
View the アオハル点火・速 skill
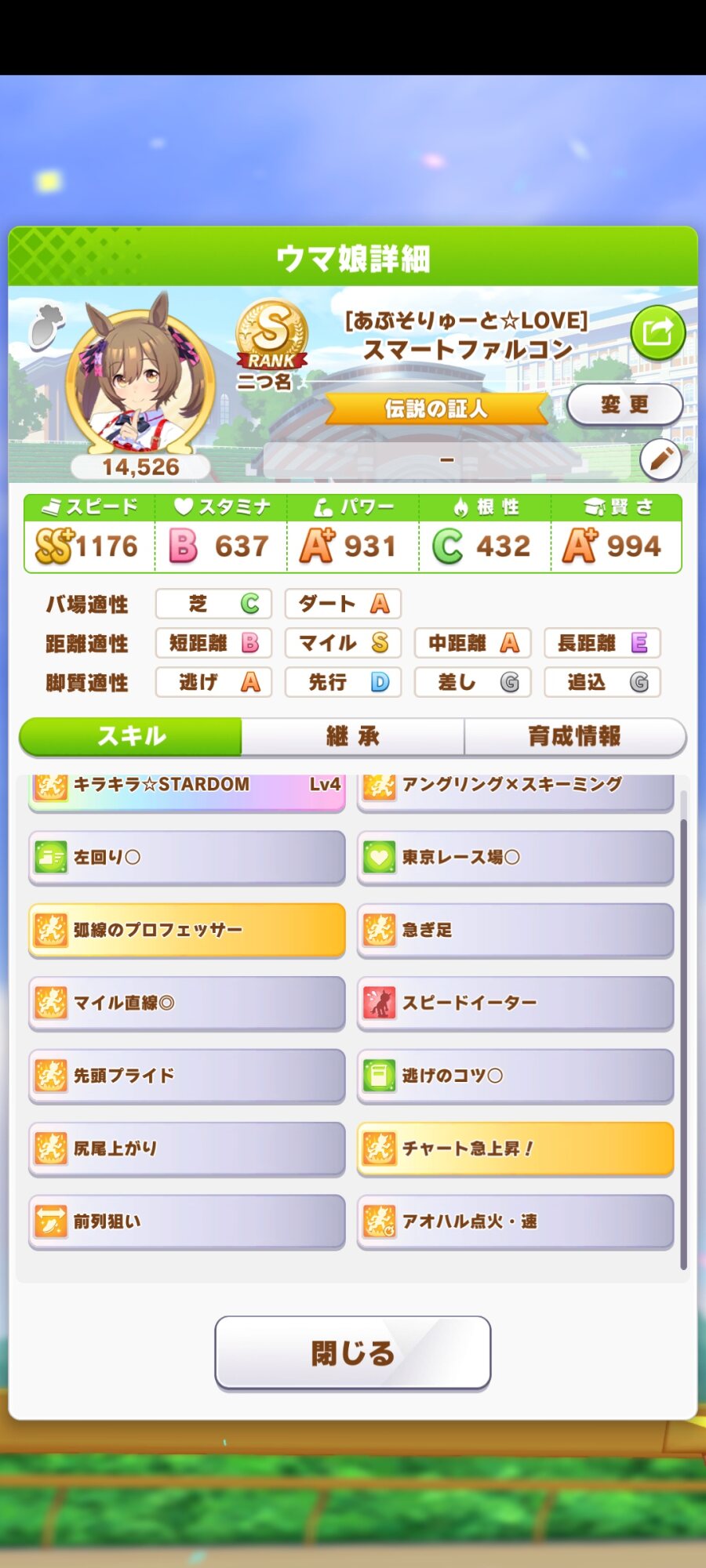pyautogui.click(x=515, y=1221)
